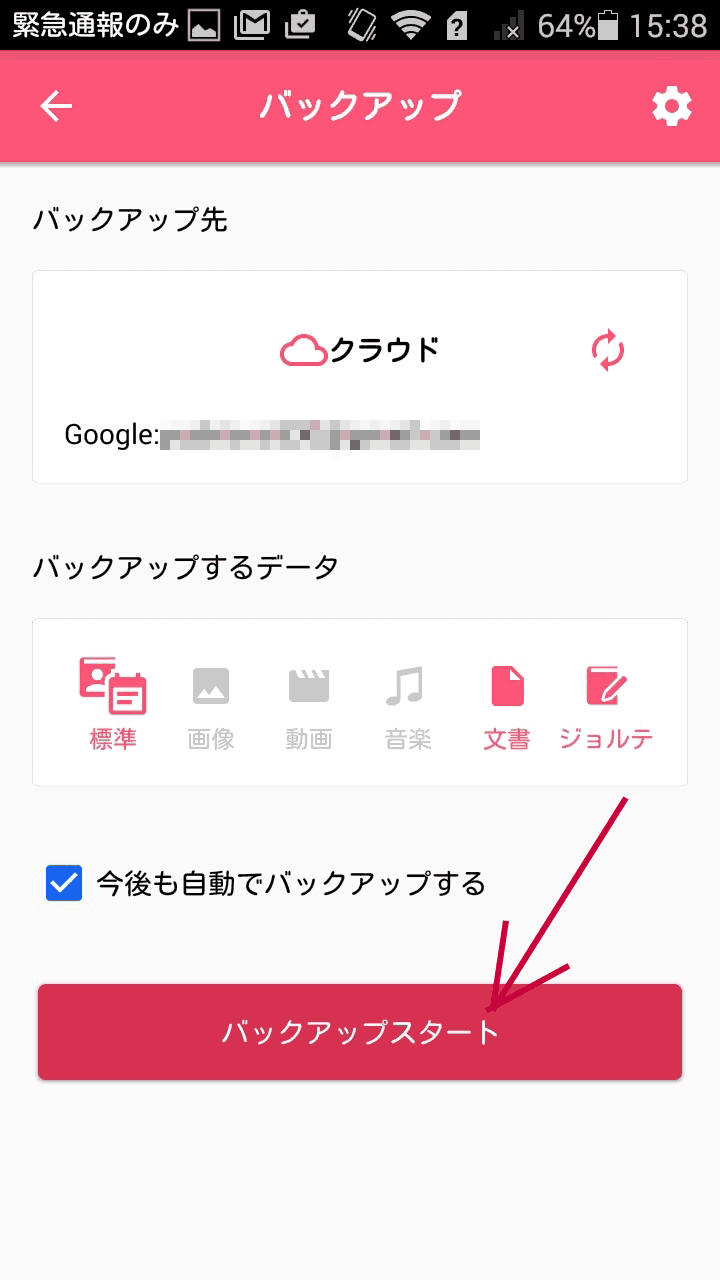Uncheck 今後も自動でバックアップする checkbox
The width and height of the screenshot is (720, 1280).
click(x=64, y=883)
